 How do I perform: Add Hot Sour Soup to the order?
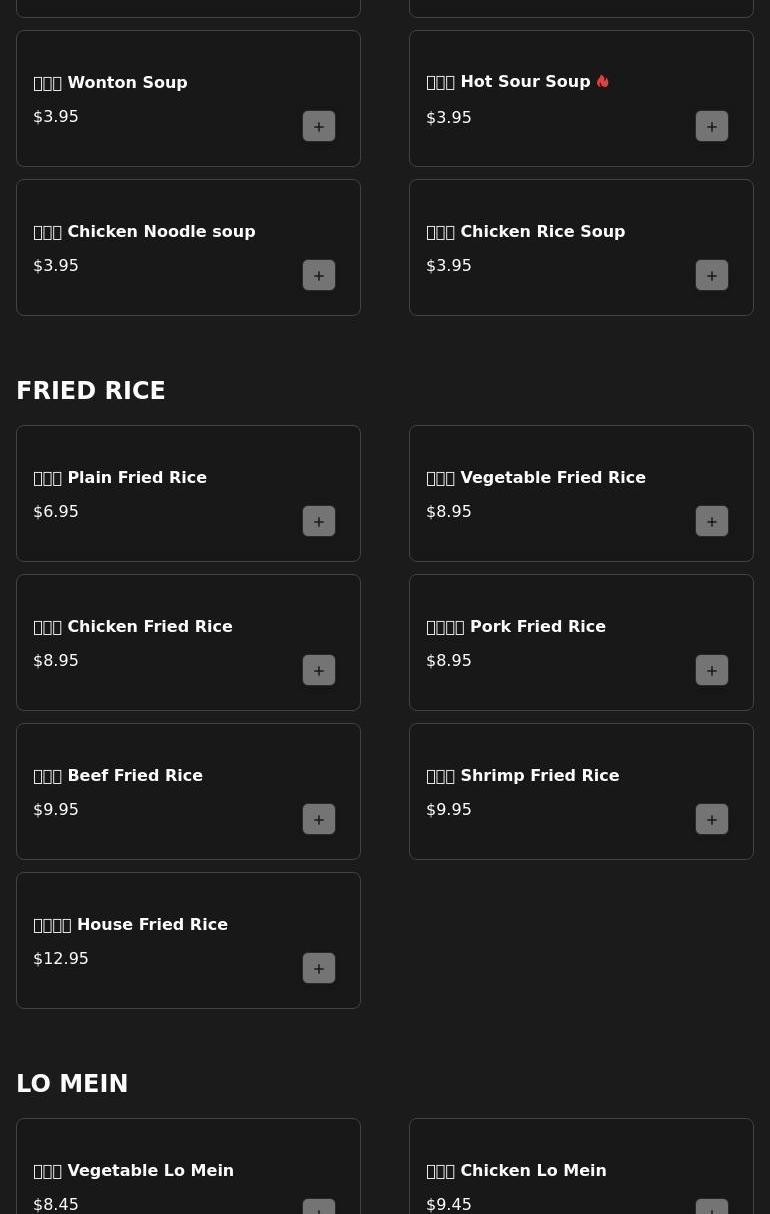pyautogui.click(x=712, y=126)
